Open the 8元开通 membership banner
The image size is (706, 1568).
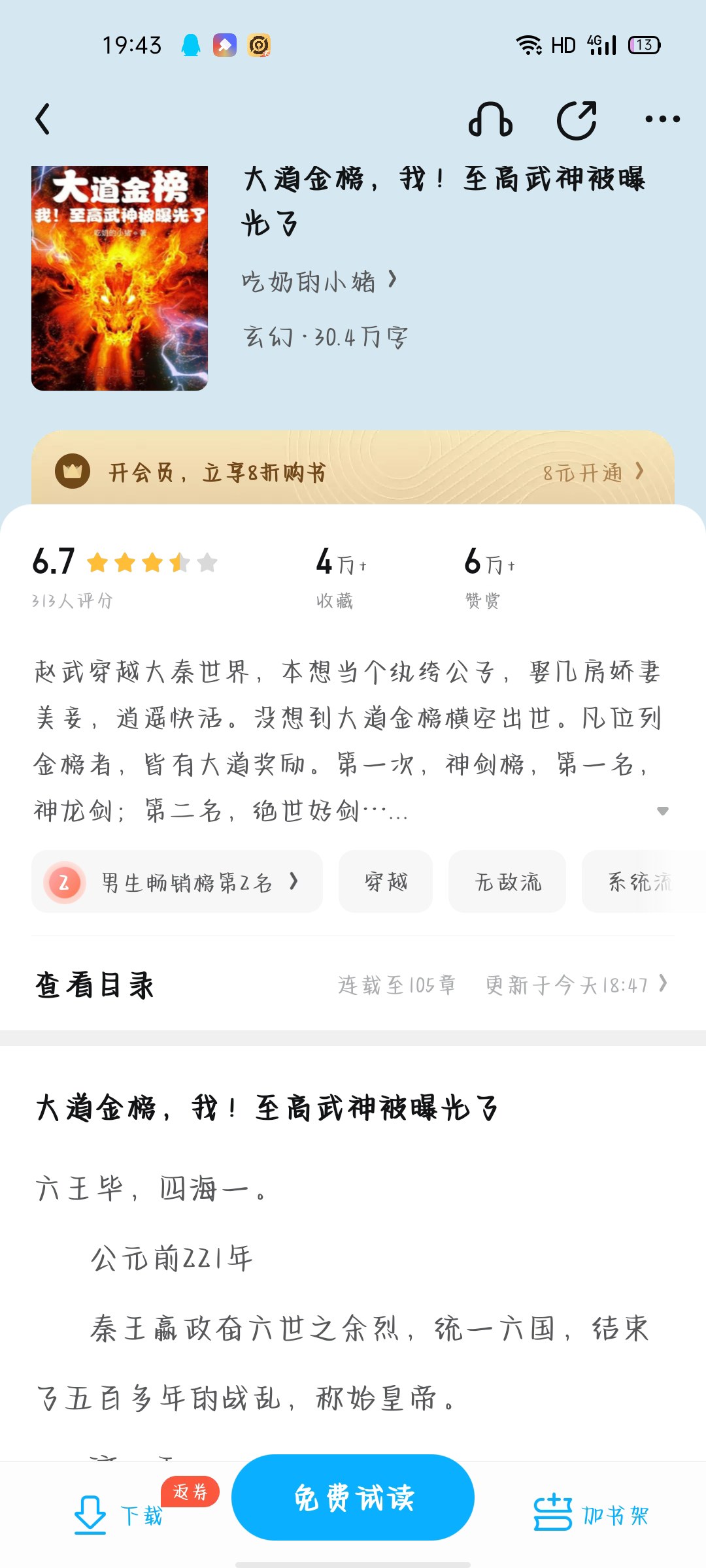click(x=353, y=472)
